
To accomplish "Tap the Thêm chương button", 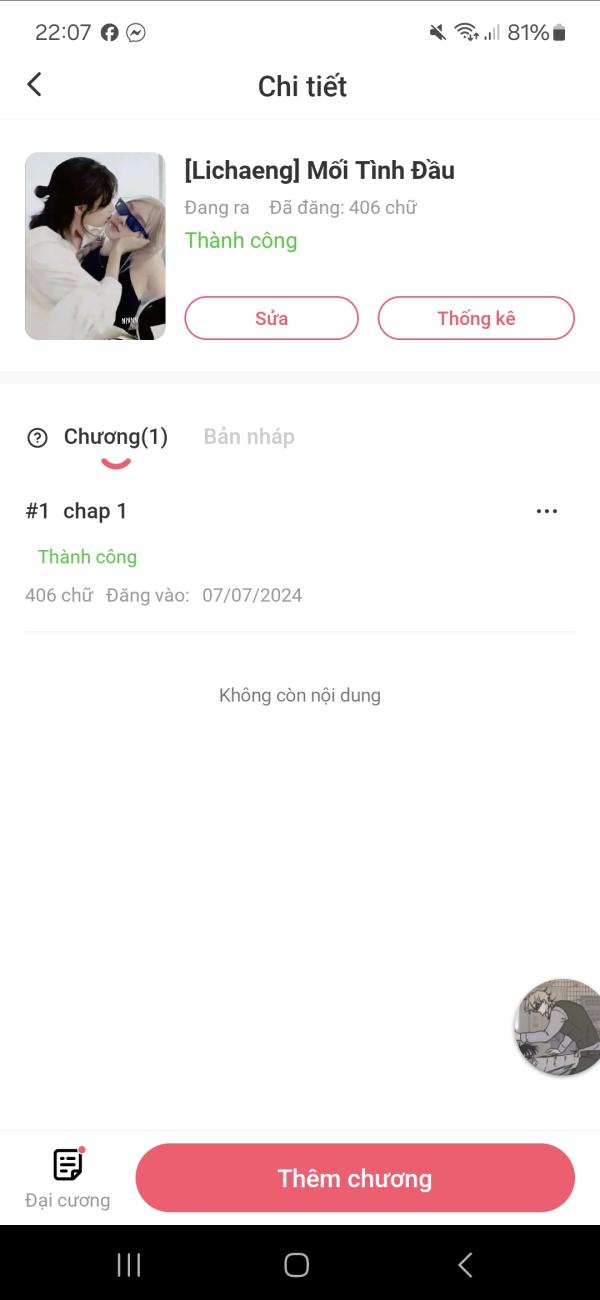I will [355, 1178].
